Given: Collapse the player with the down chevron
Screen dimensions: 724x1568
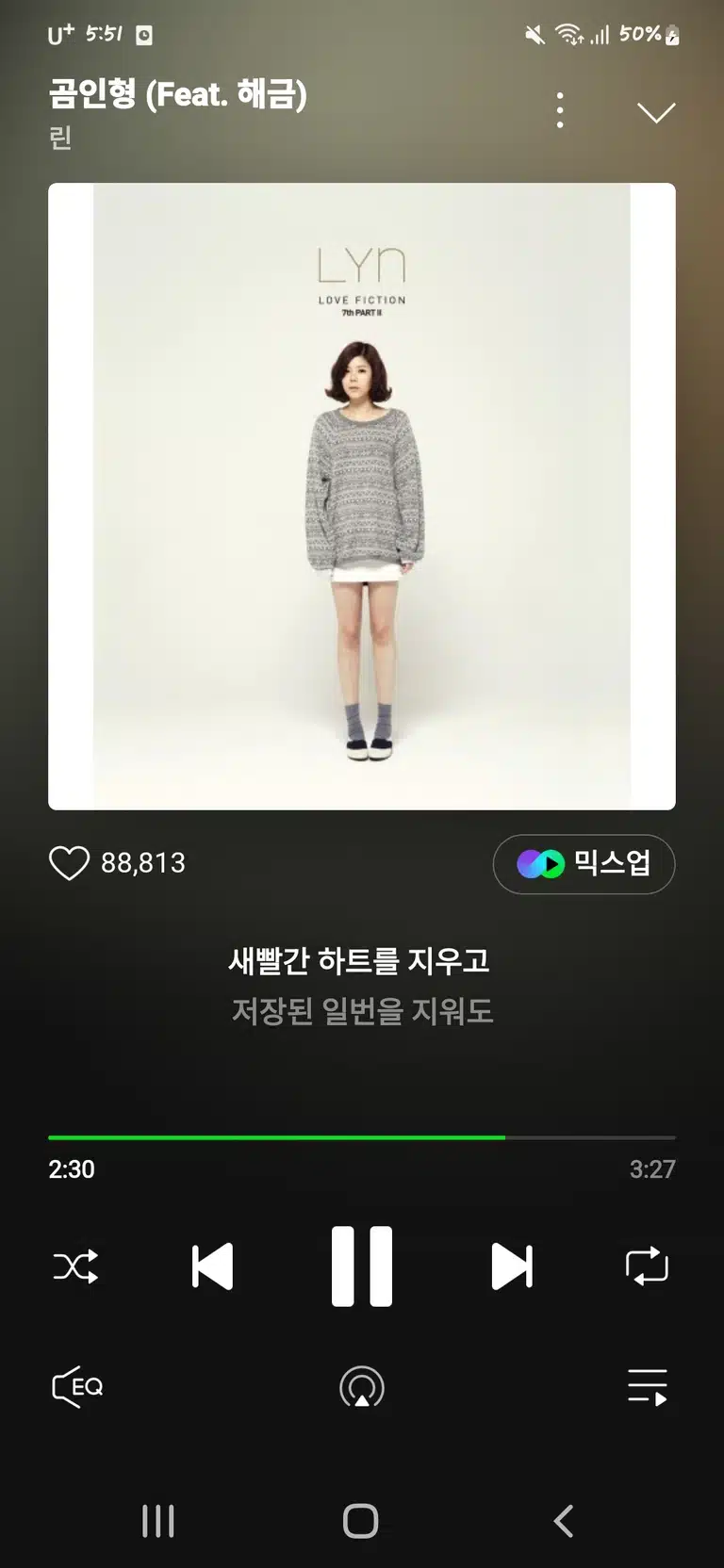Looking at the screenshot, I should point(656,112).
